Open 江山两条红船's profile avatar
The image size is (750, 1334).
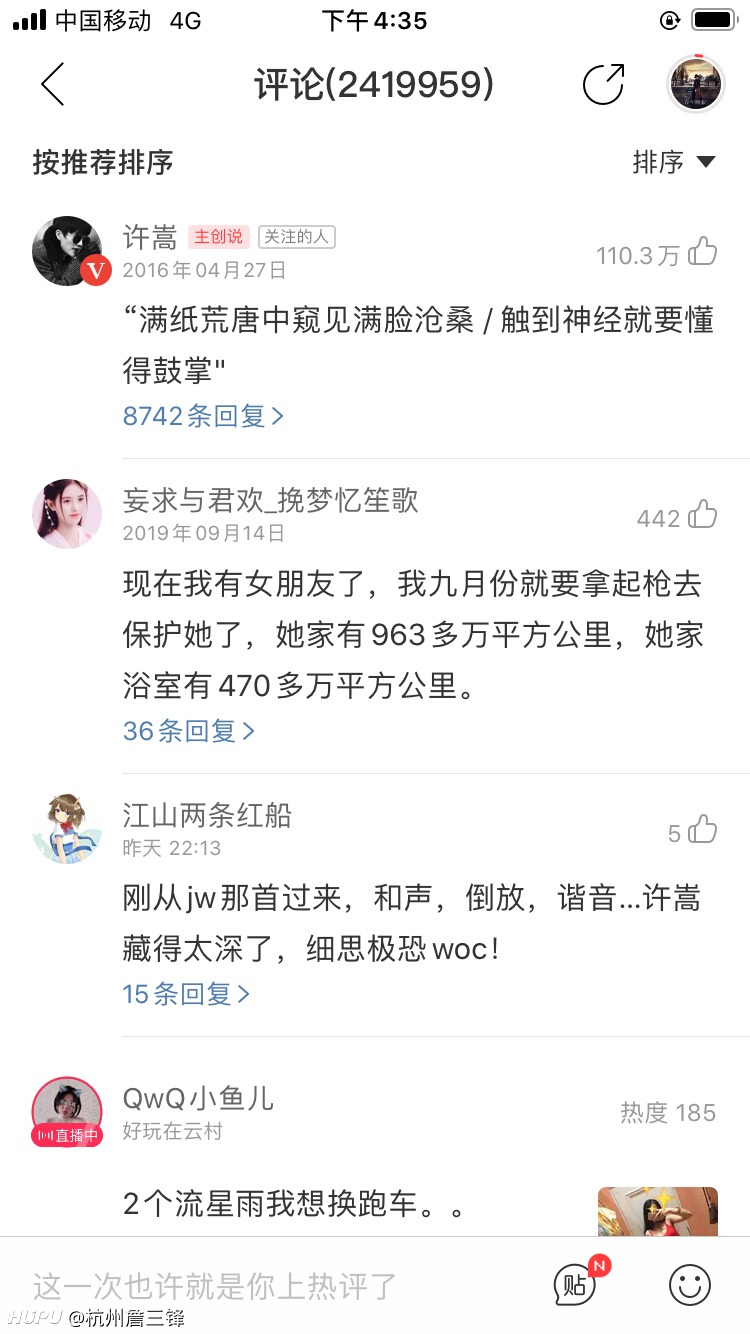(68, 829)
